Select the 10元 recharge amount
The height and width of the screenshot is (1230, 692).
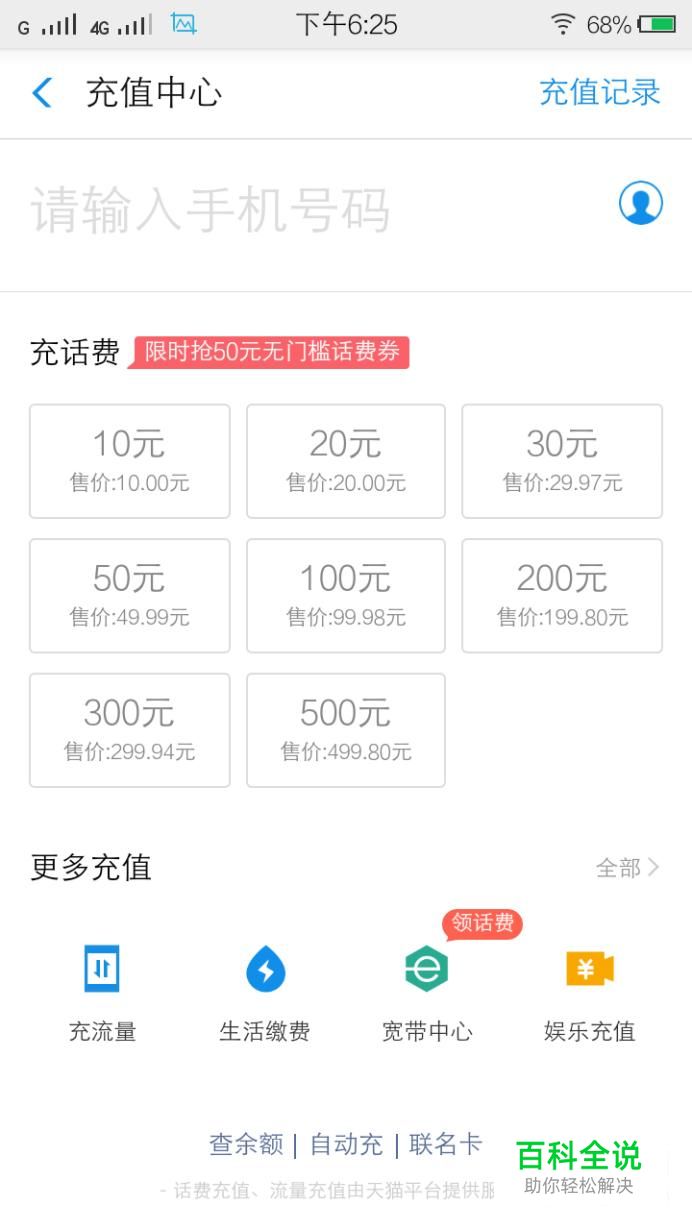(130, 461)
